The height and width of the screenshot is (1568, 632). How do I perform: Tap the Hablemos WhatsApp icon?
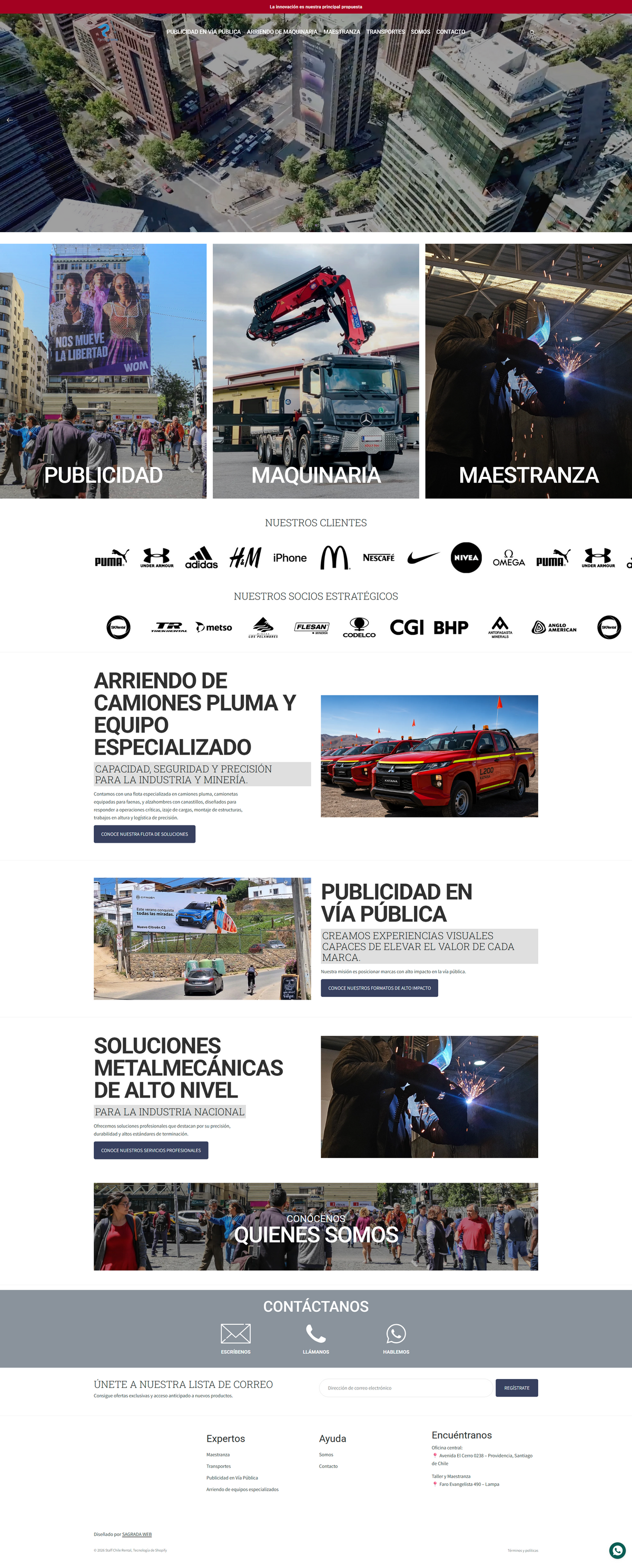[x=397, y=1334]
